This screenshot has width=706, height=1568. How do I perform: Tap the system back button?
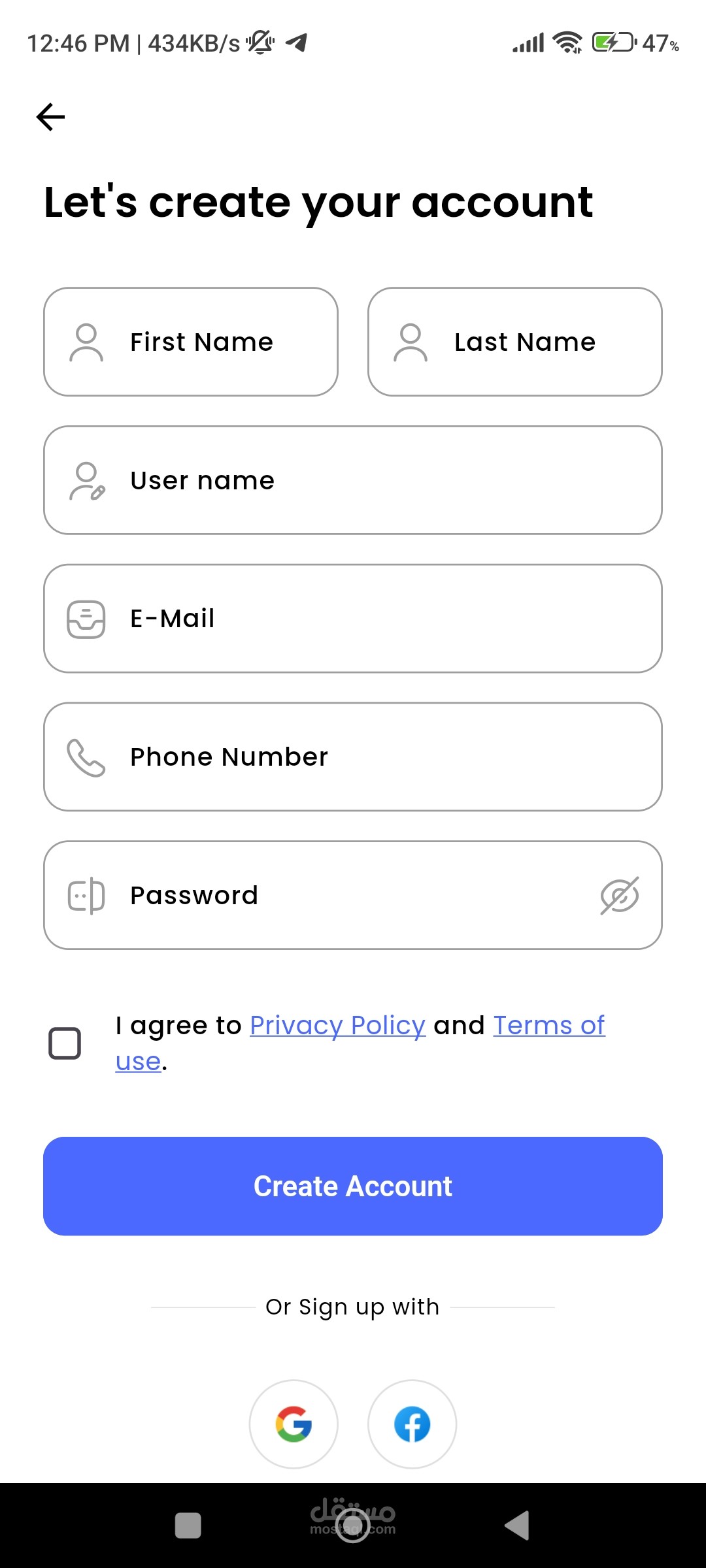click(517, 1526)
